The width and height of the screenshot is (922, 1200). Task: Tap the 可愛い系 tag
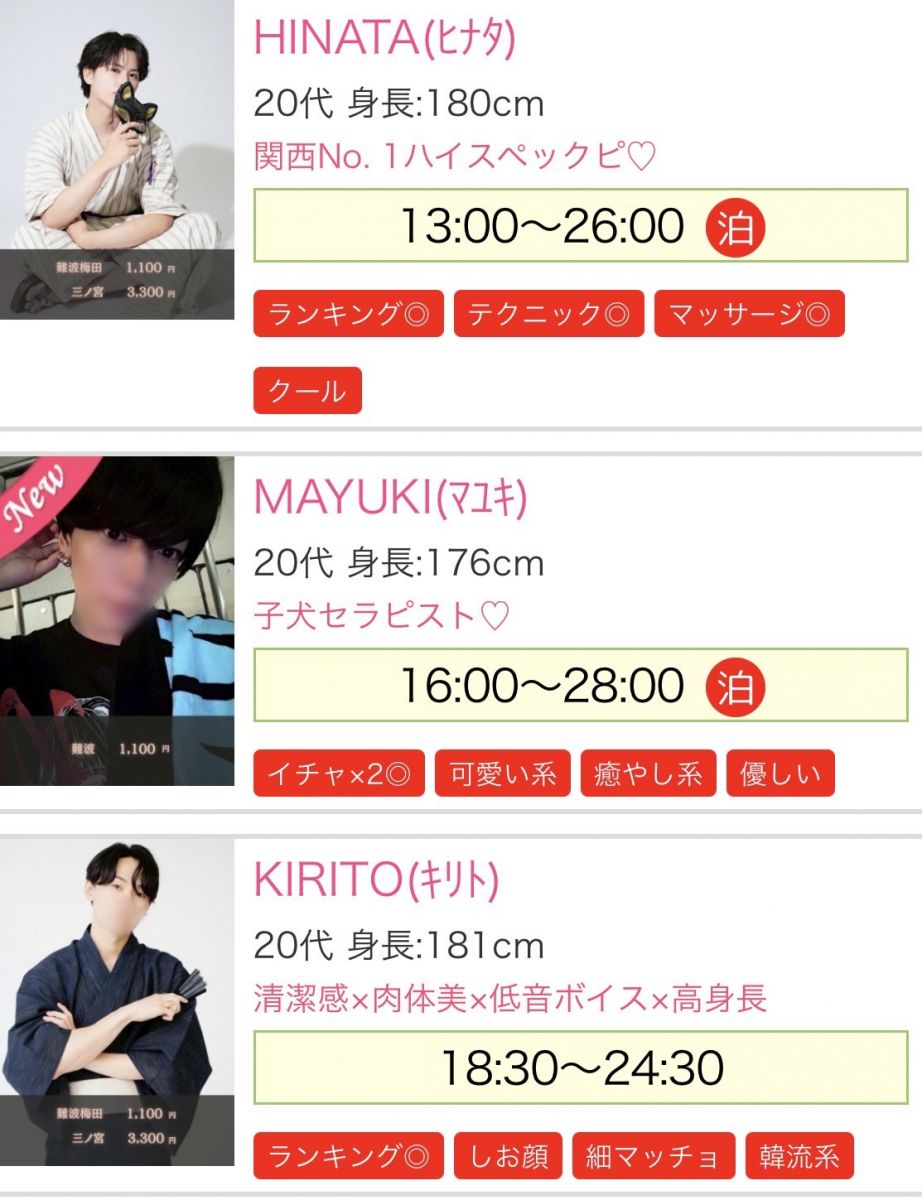[502, 773]
